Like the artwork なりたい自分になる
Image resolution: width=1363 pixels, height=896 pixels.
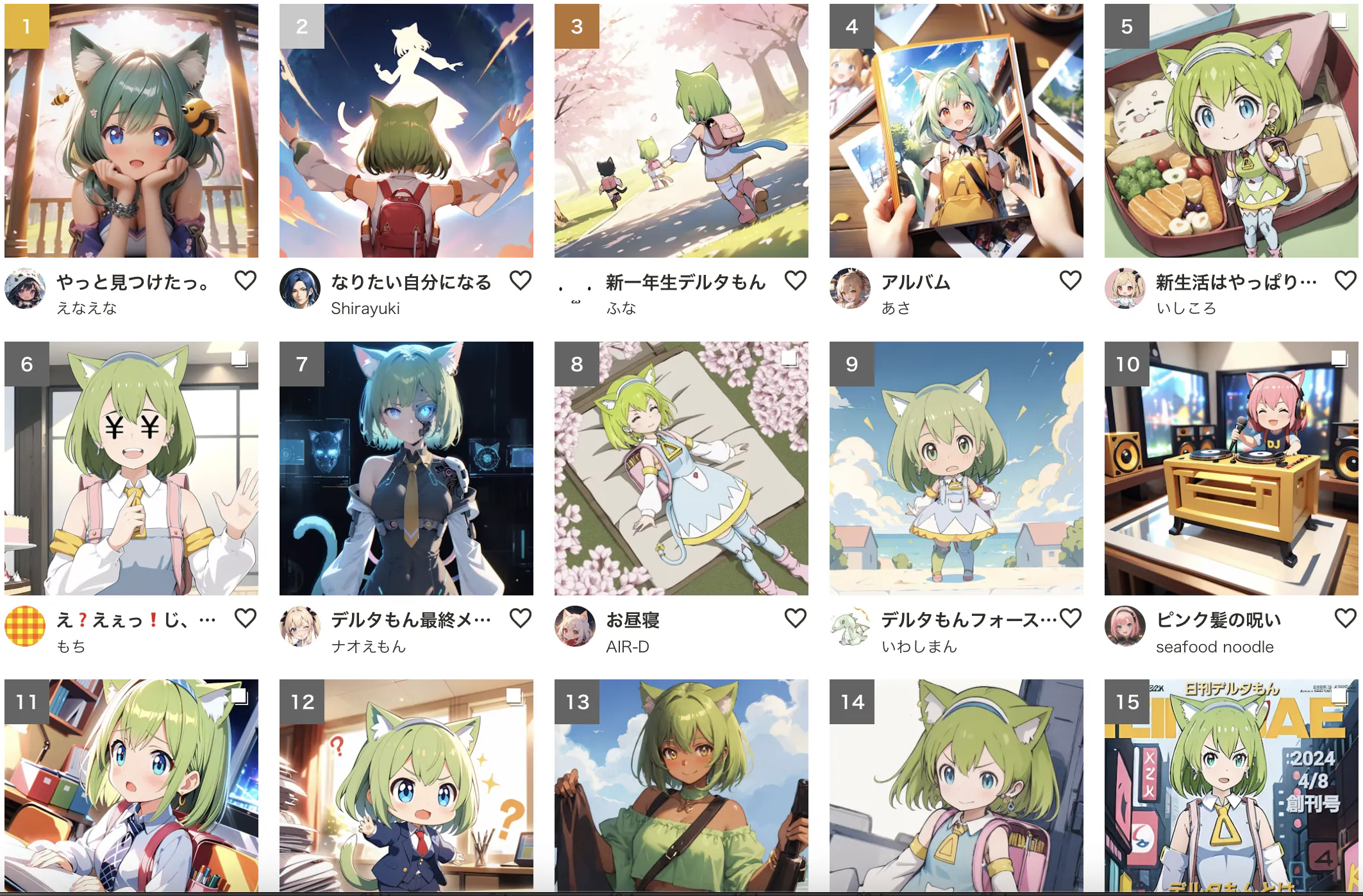520,281
